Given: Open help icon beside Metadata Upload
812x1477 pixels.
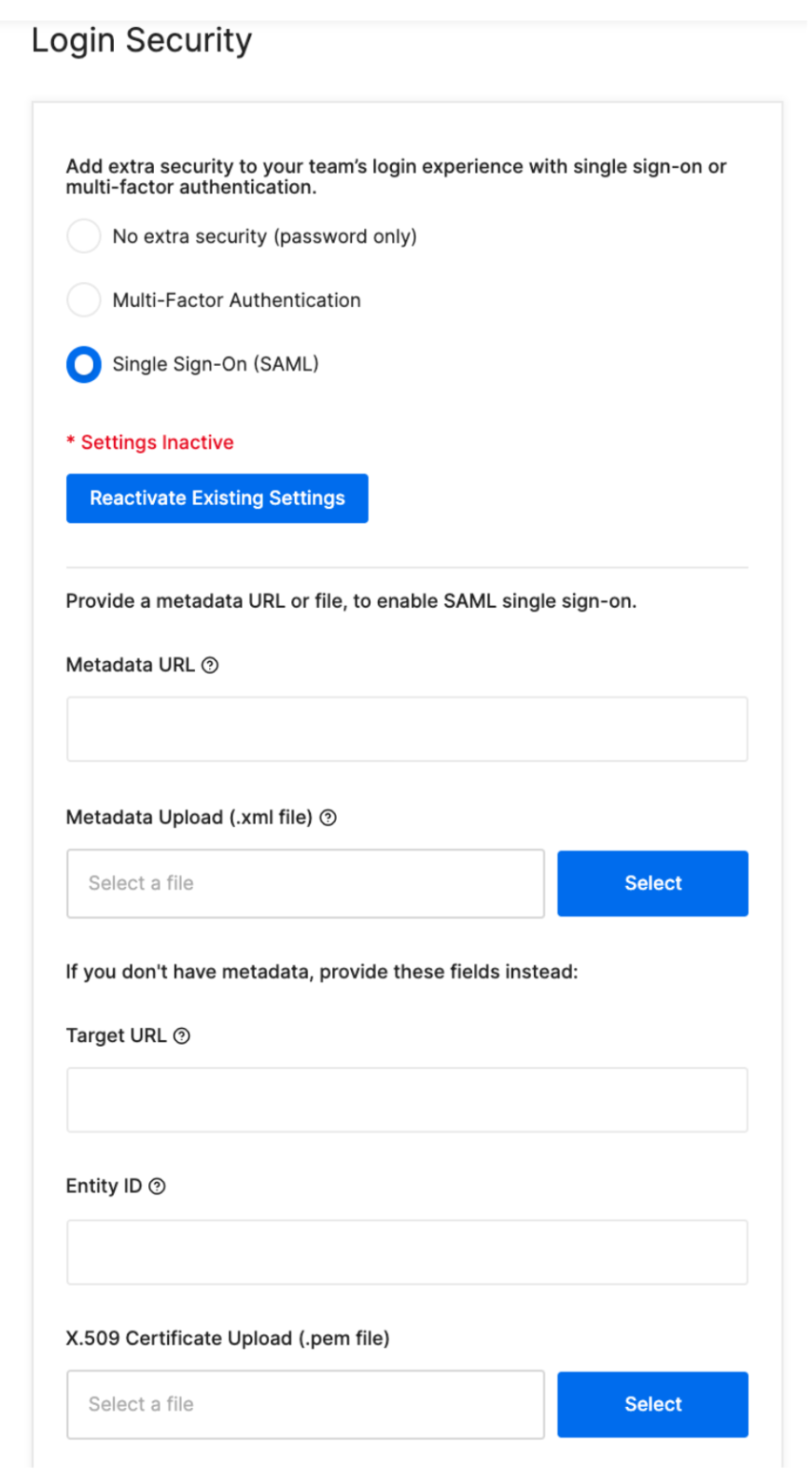Looking at the screenshot, I should pyautogui.click(x=328, y=818).
